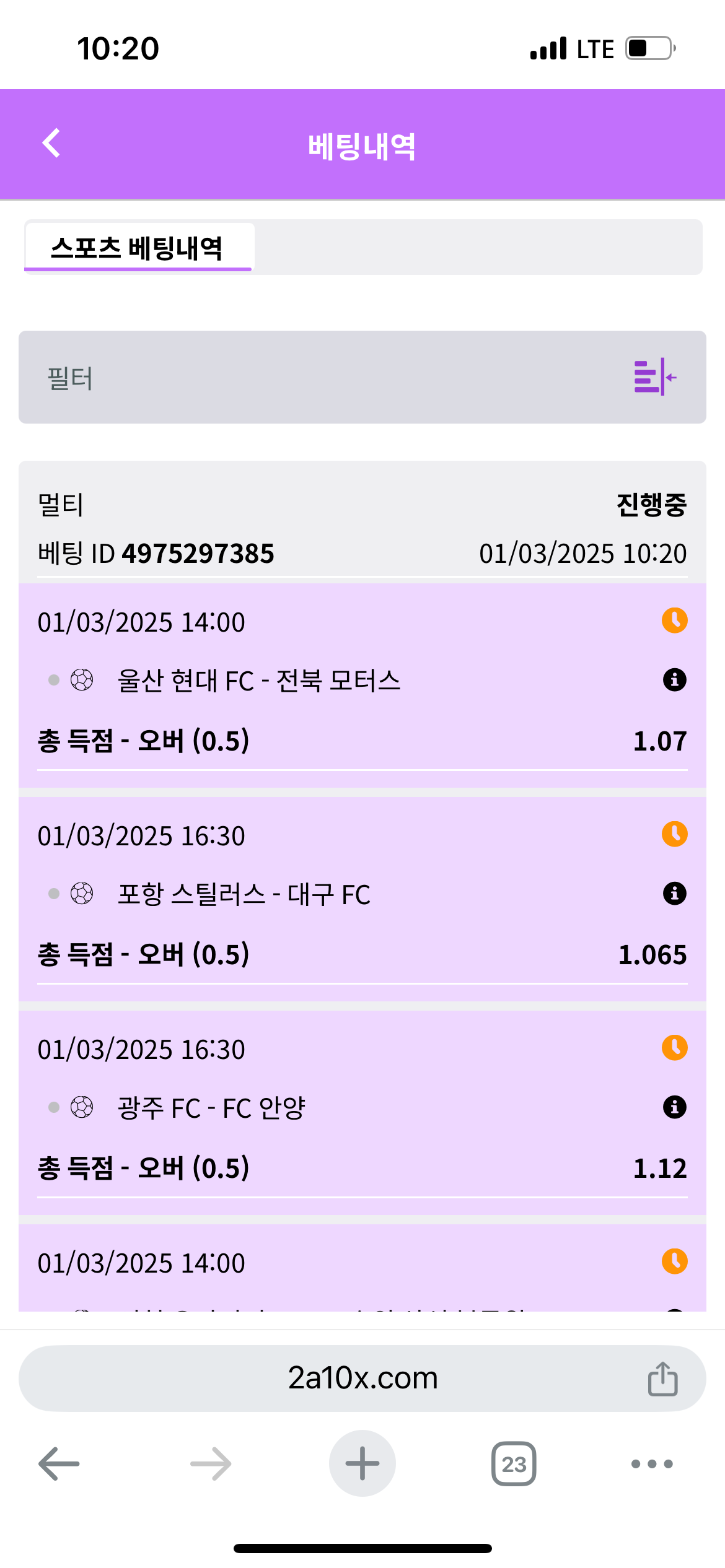Open a new browser tab
This screenshot has height=1568, width=725.
(362, 1464)
